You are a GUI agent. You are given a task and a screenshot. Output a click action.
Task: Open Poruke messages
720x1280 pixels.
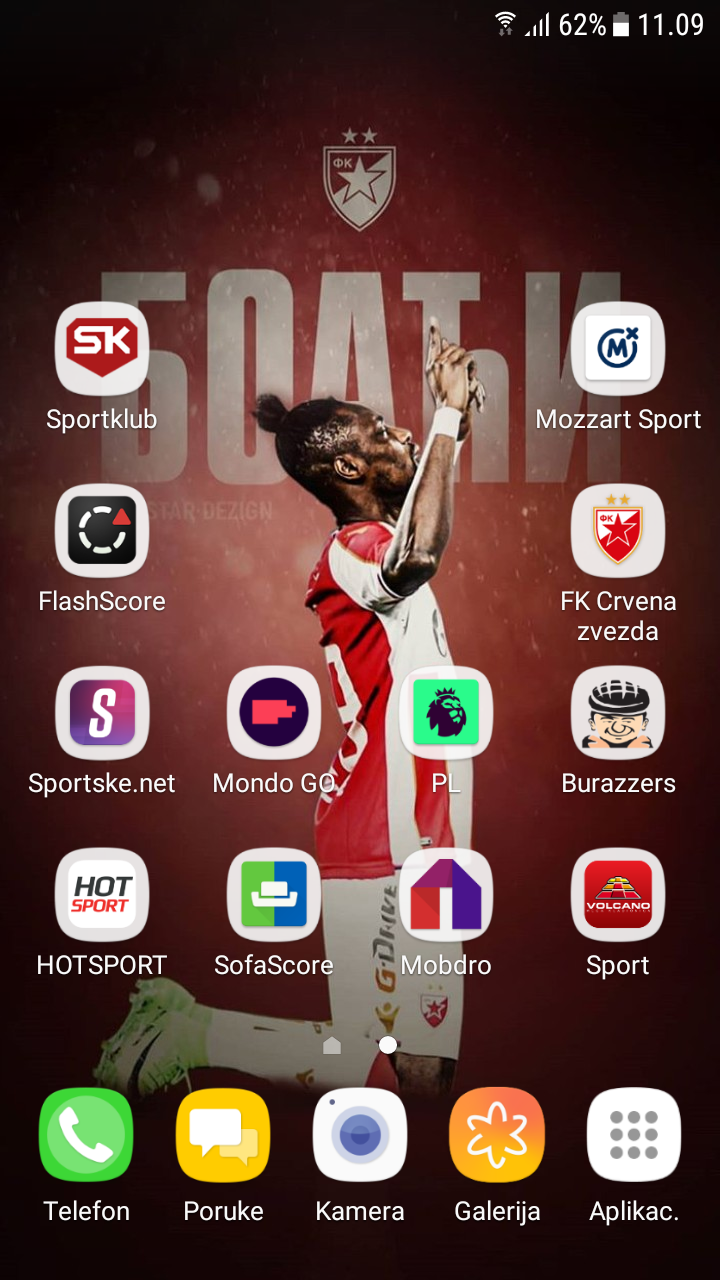coord(223,1135)
